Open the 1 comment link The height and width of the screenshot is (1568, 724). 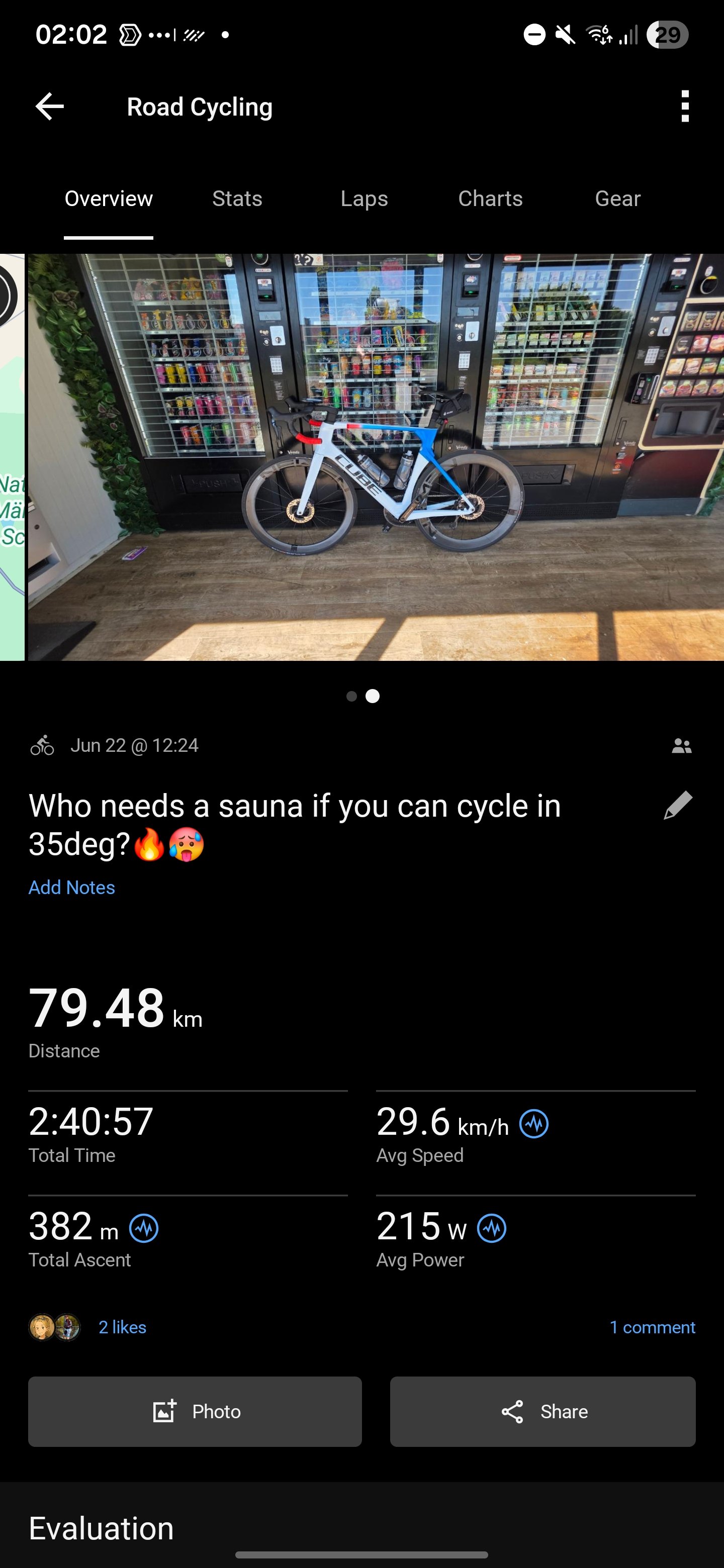652,1327
